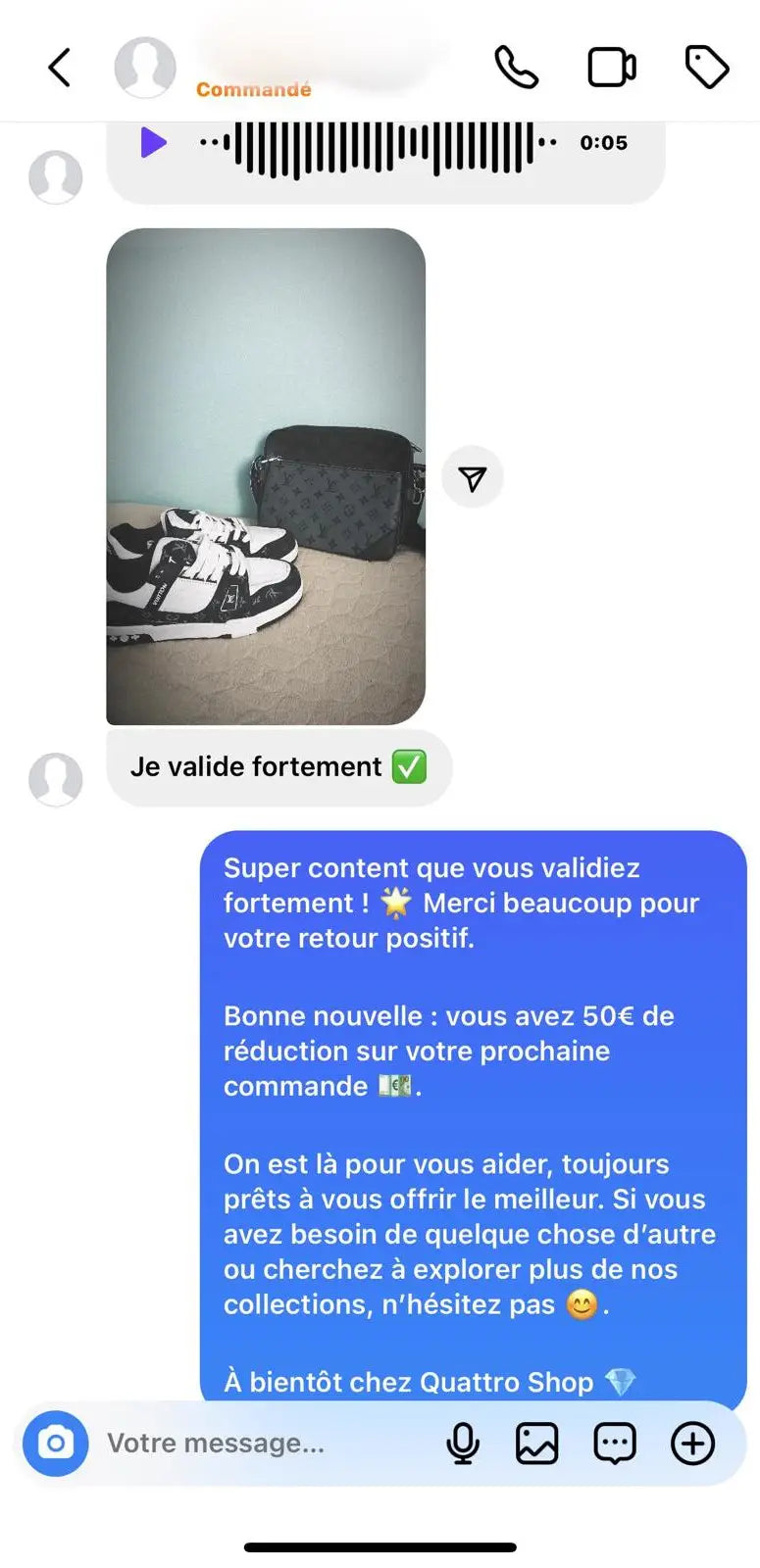Viewport: 760px width, 1568px height.
Task: Open the camera from message bar
Action: tap(56, 1444)
